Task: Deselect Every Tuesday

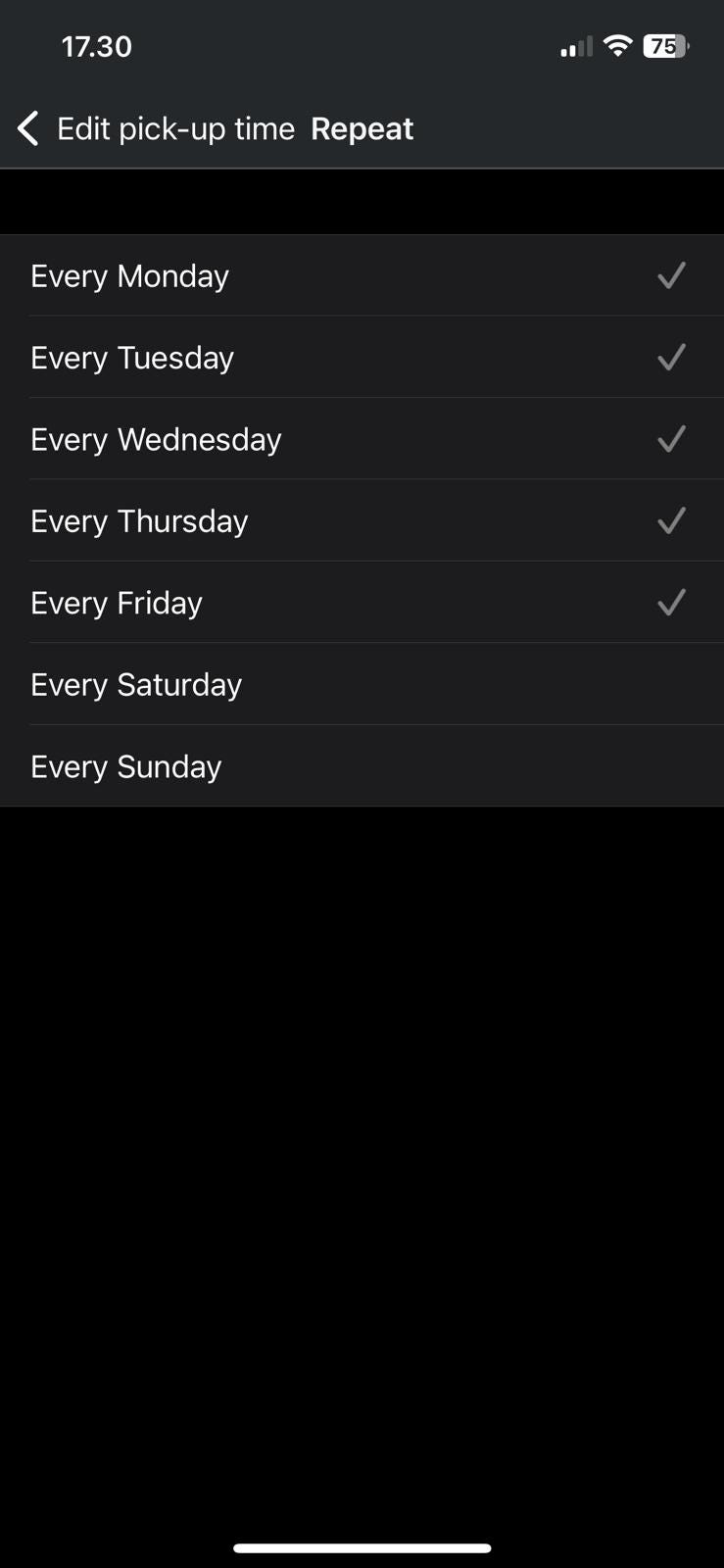Action: coord(362,357)
